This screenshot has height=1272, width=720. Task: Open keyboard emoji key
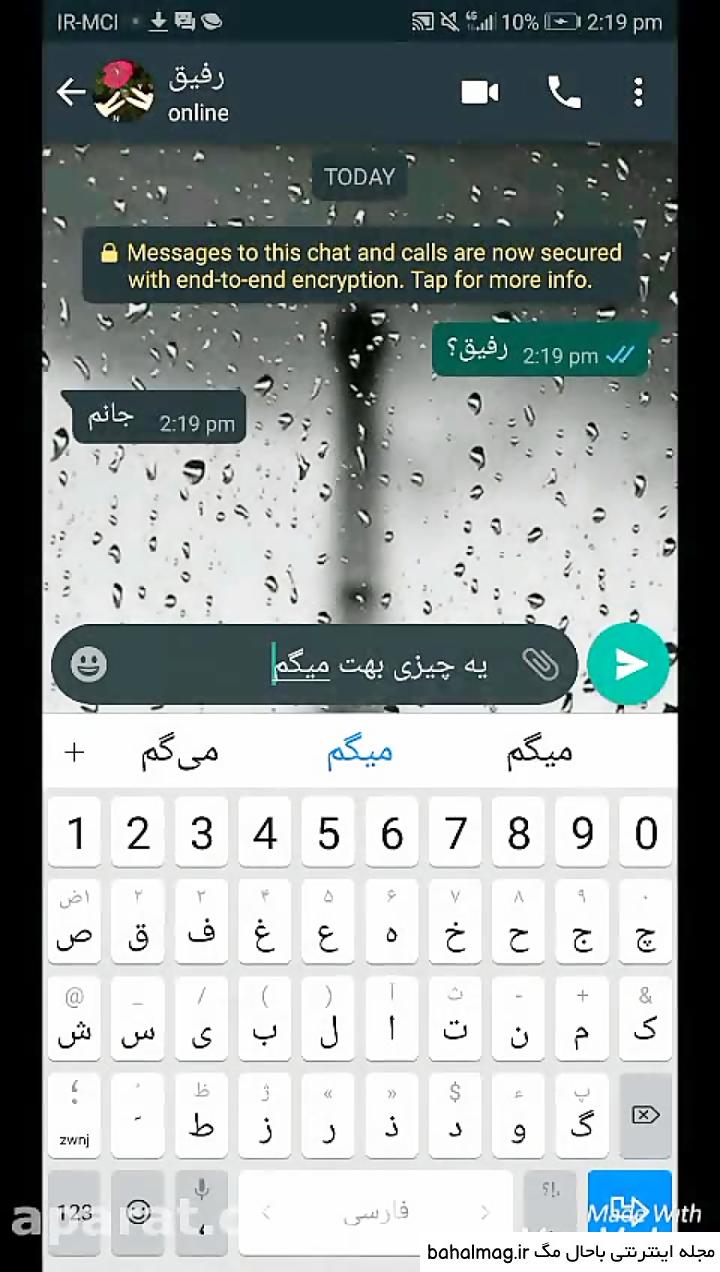tap(138, 1212)
